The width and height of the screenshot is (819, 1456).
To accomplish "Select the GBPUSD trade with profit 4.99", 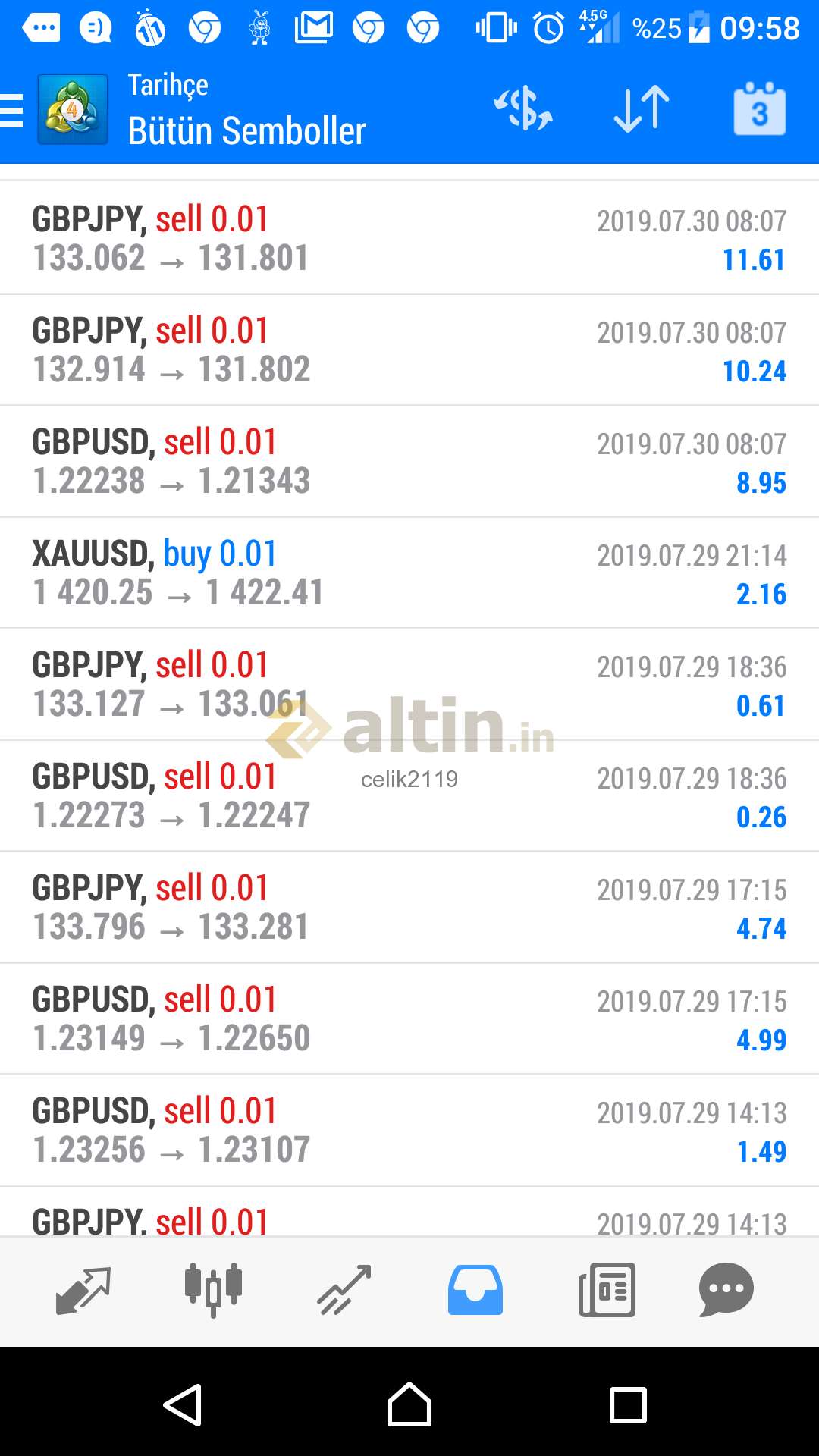I will tap(409, 1018).
